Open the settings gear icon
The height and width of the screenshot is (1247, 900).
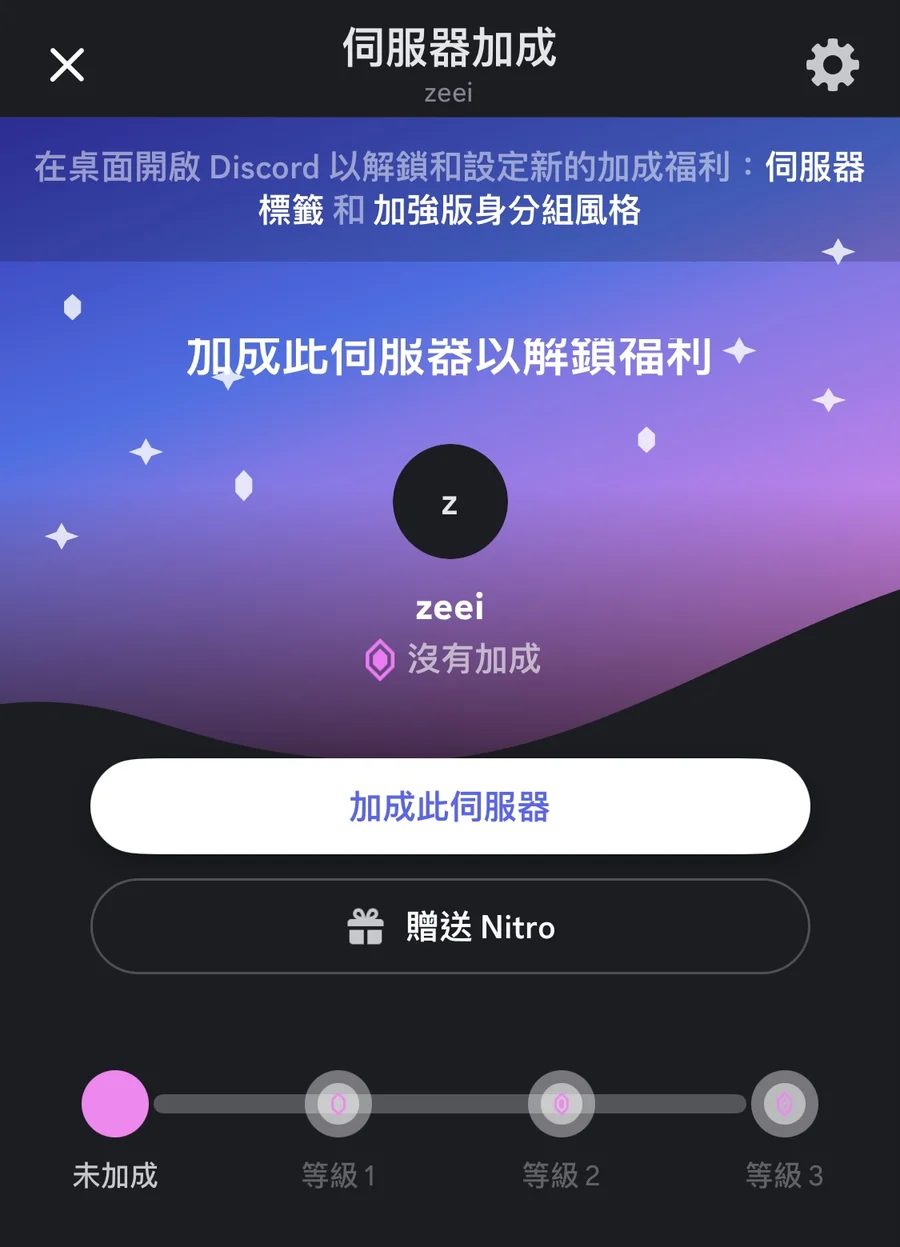click(x=832, y=66)
